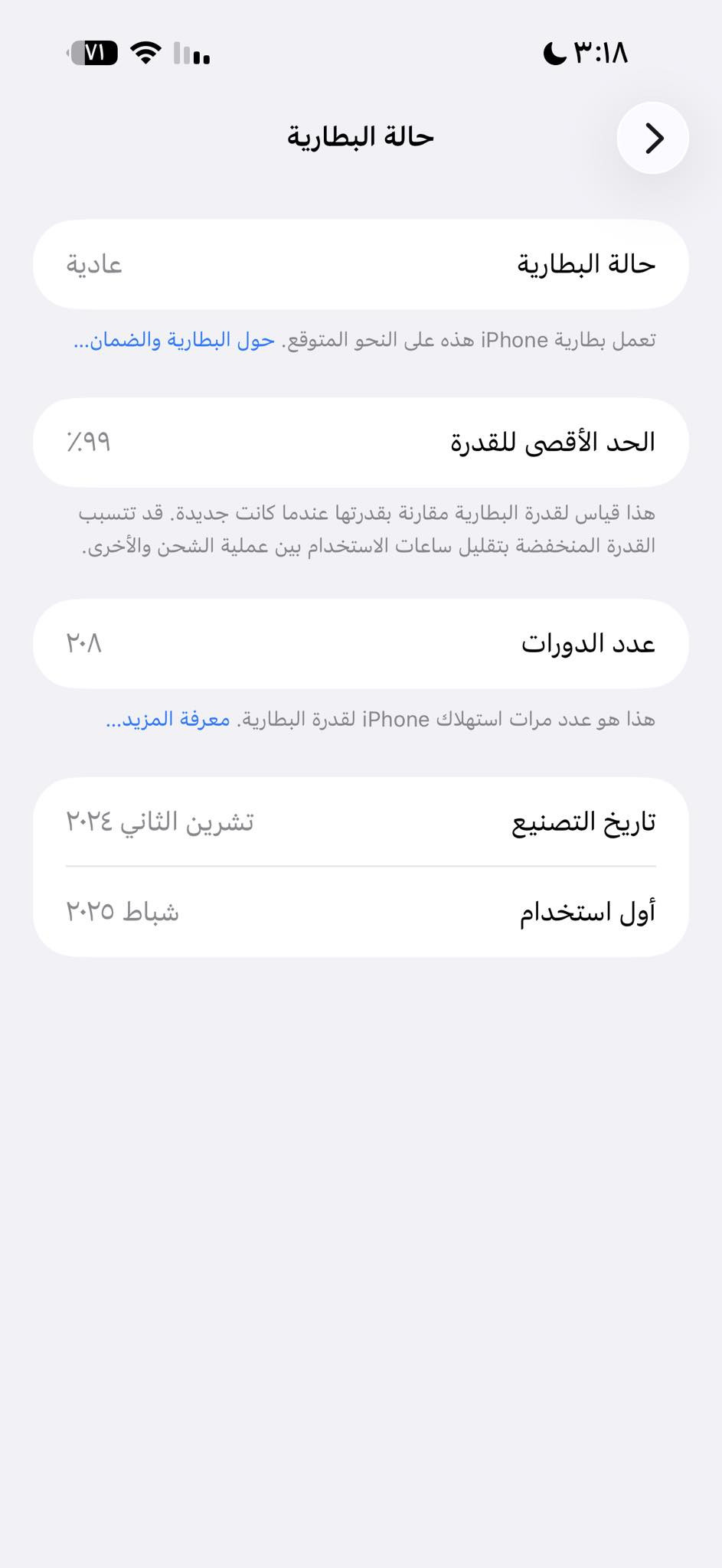Screen dimensions: 722x1568
Task: Open the 'معرفة المزيد' link about cycle count
Action: click(x=168, y=720)
